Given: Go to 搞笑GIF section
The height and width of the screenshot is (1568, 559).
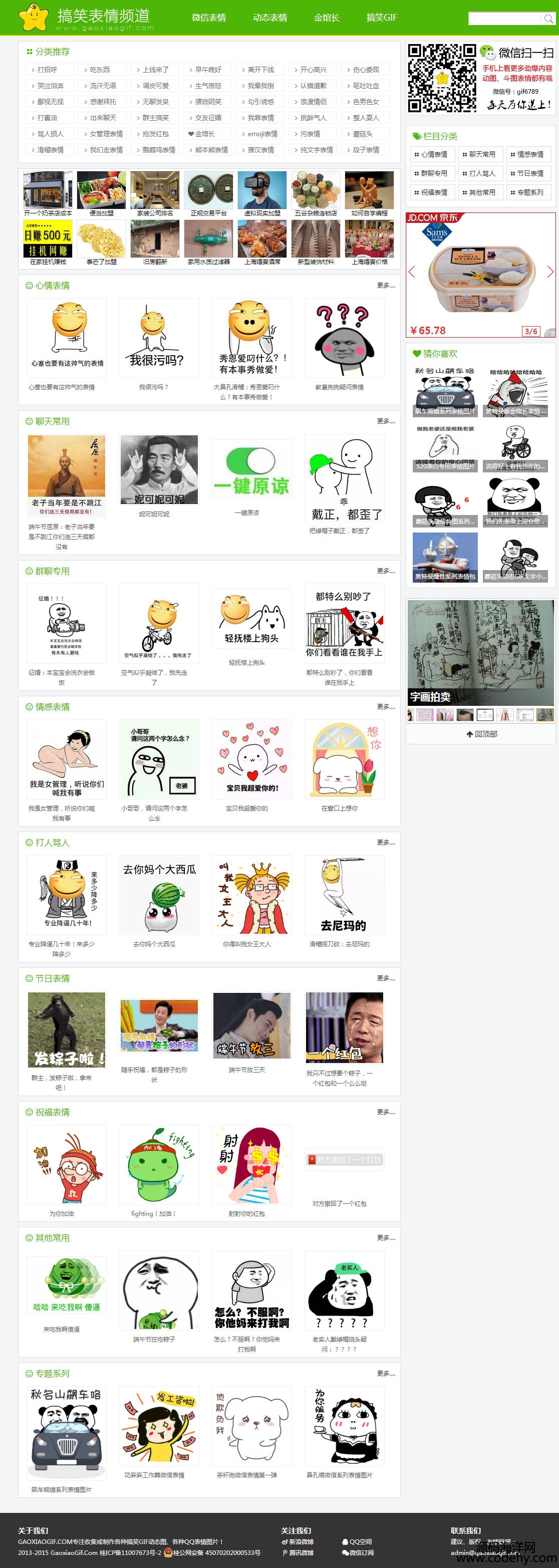Looking at the screenshot, I should 381,18.
